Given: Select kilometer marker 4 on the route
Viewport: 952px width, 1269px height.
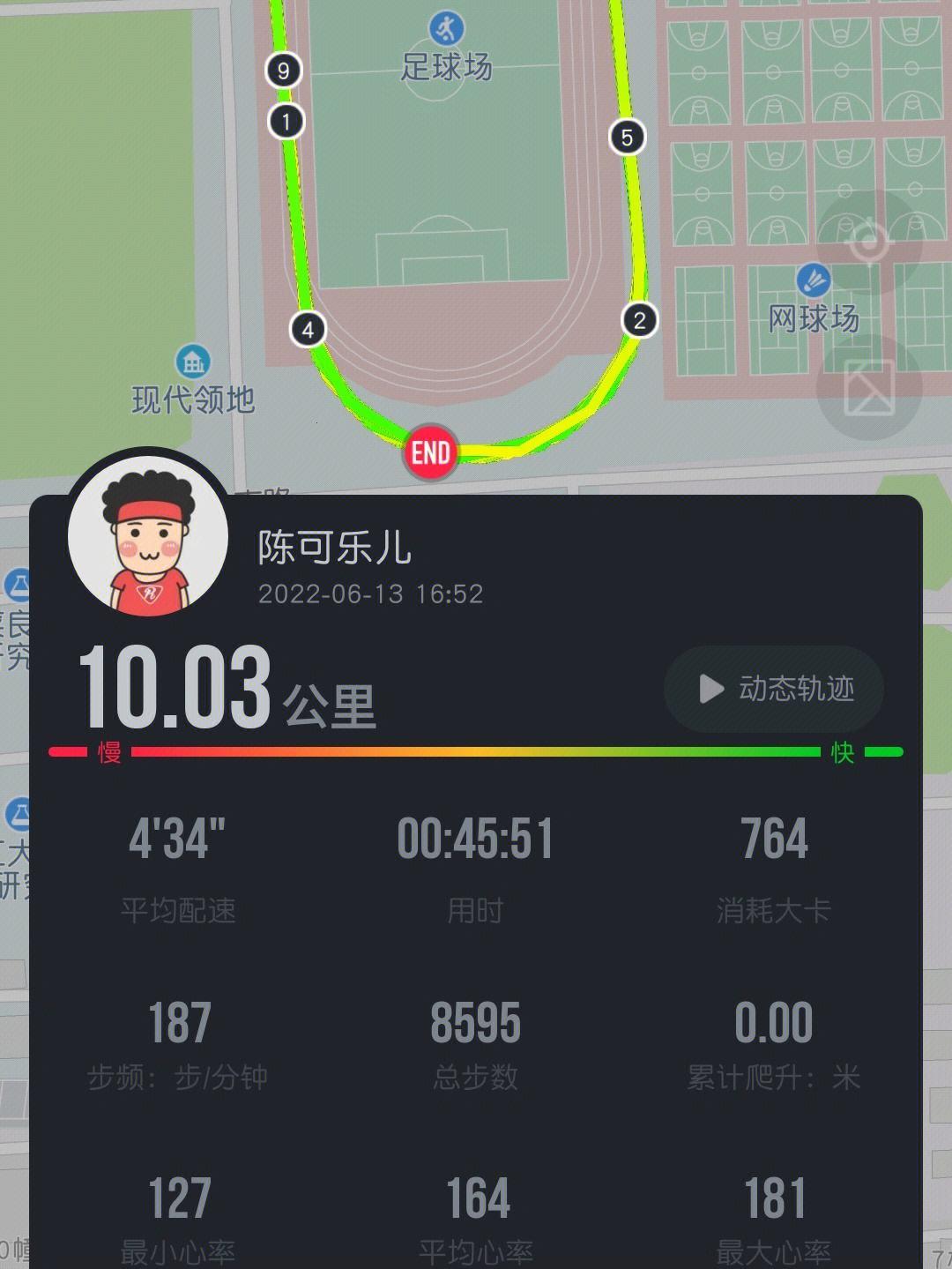Looking at the screenshot, I should click(308, 331).
